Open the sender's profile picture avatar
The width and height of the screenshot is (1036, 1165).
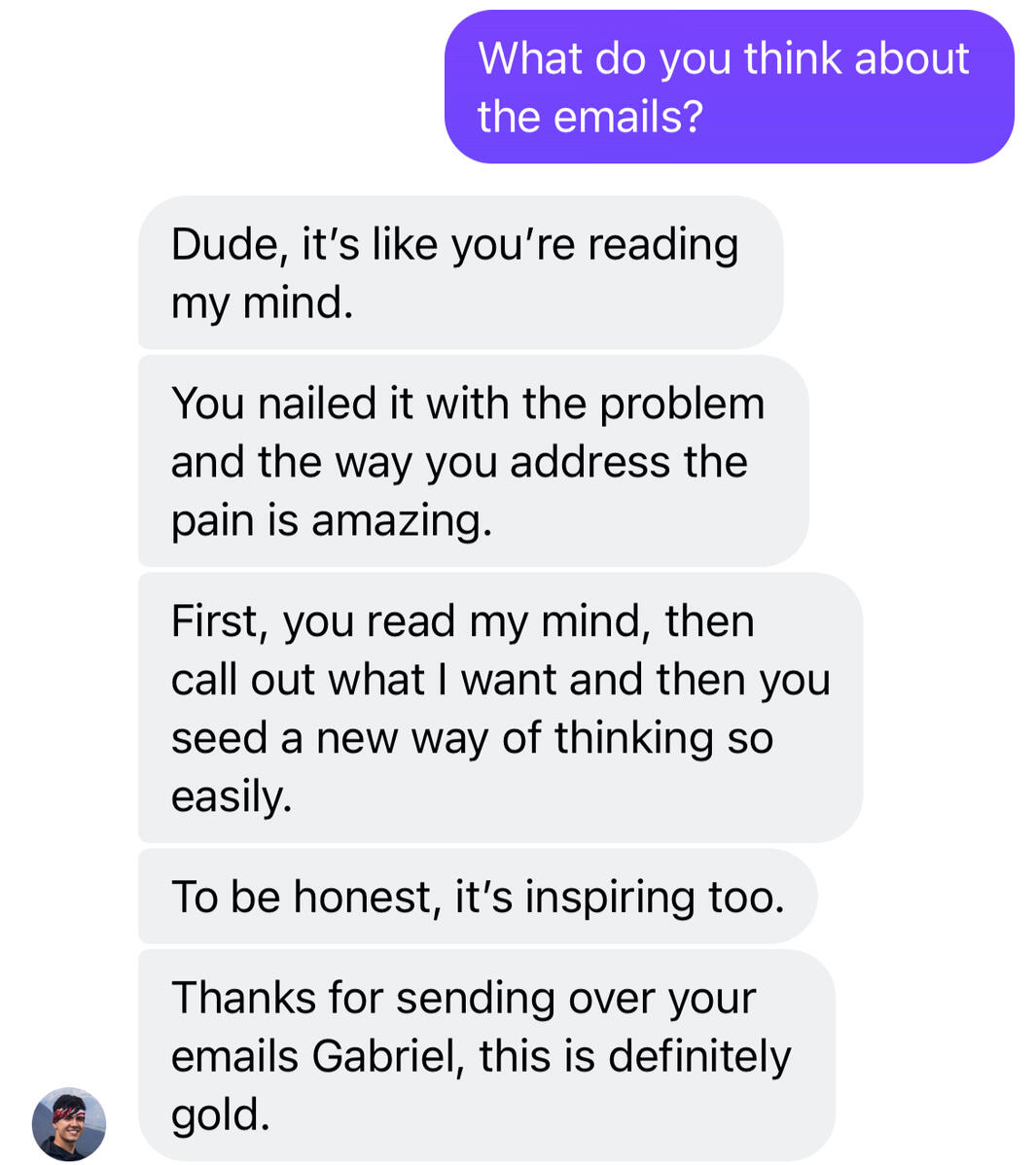pyautogui.click(x=69, y=1123)
